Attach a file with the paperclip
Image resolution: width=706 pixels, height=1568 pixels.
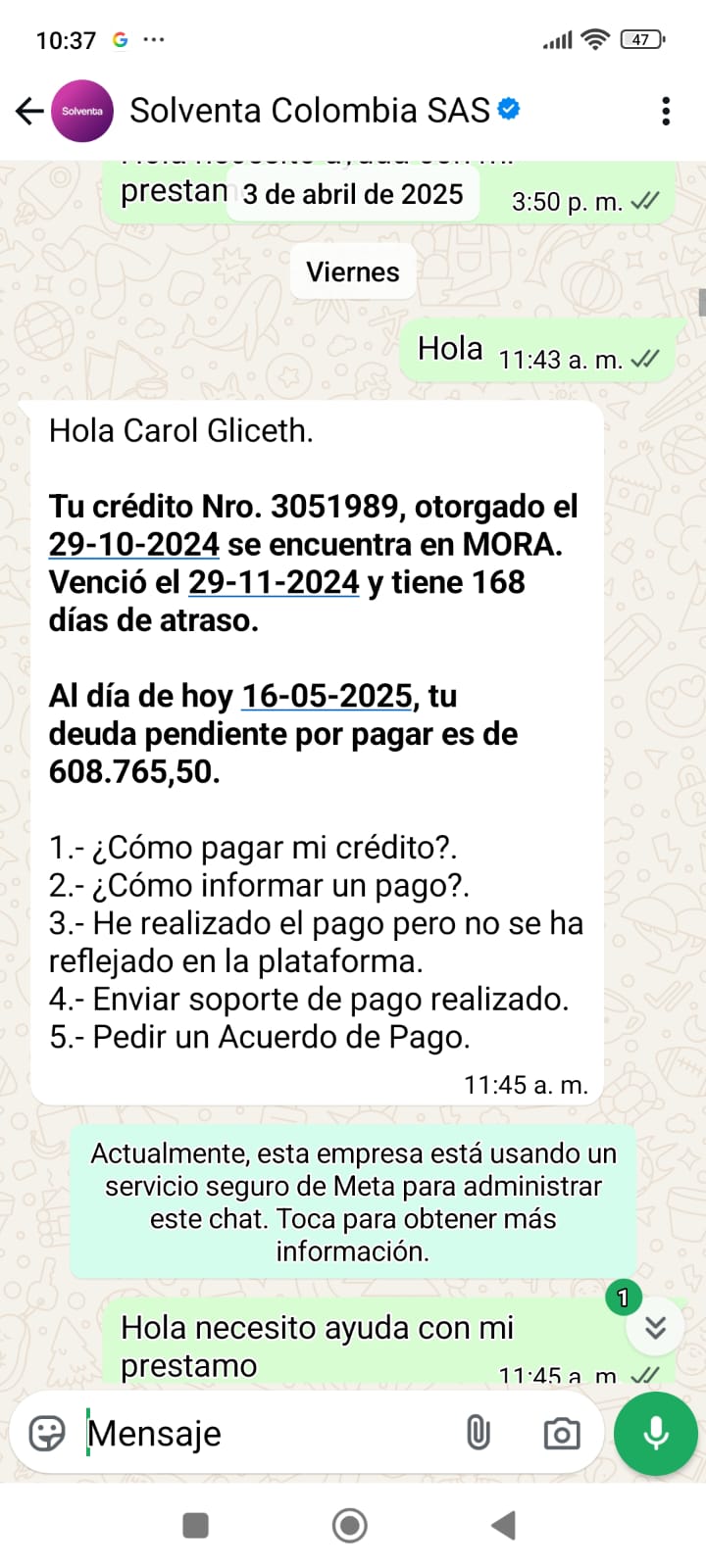coord(478,1434)
